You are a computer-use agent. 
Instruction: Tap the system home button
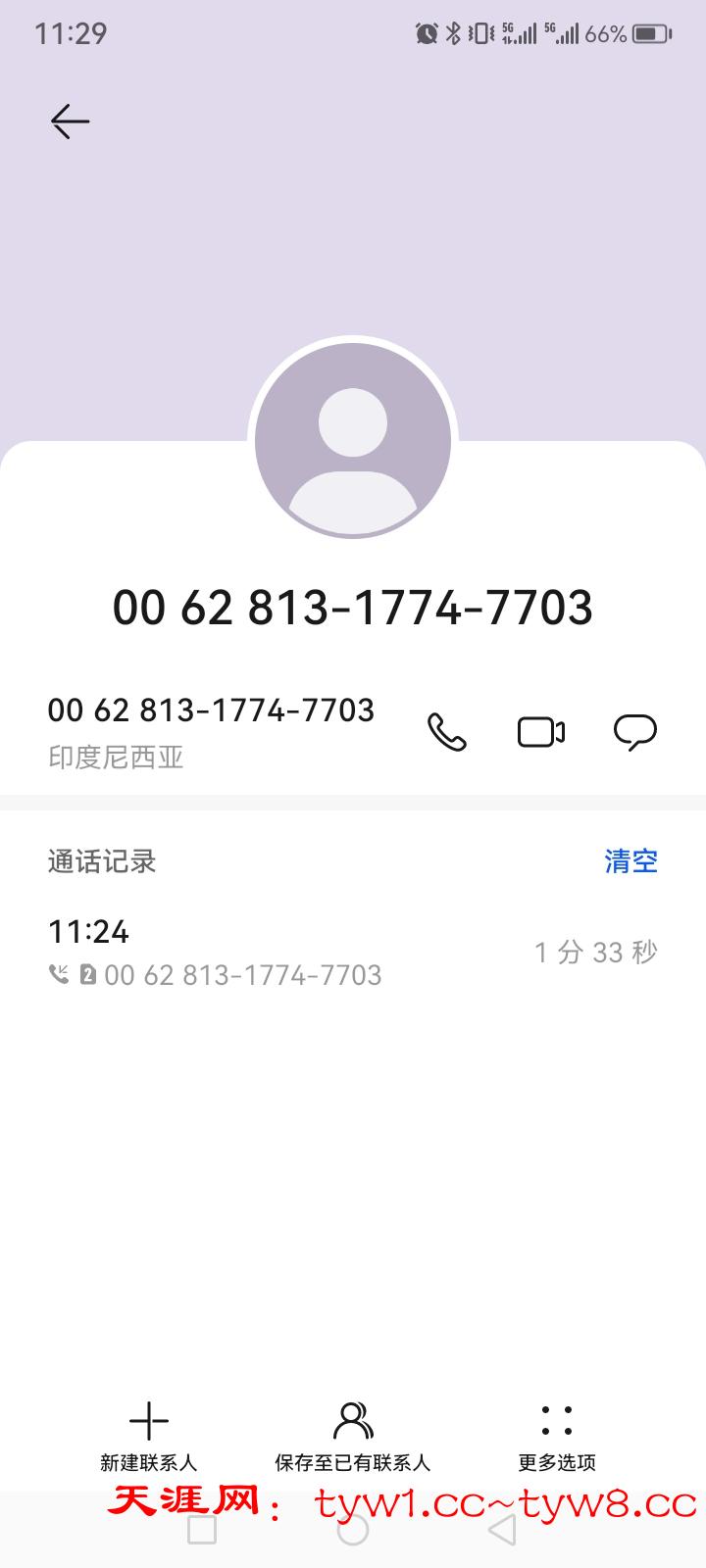353,1531
